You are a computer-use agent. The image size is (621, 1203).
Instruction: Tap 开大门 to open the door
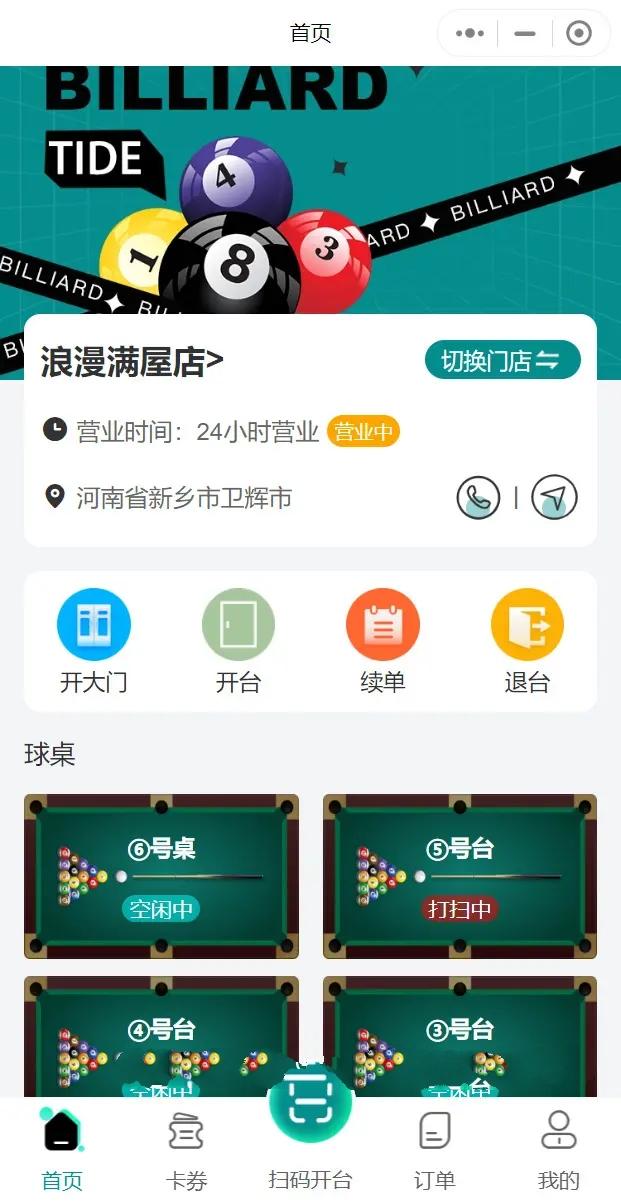(94, 642)
